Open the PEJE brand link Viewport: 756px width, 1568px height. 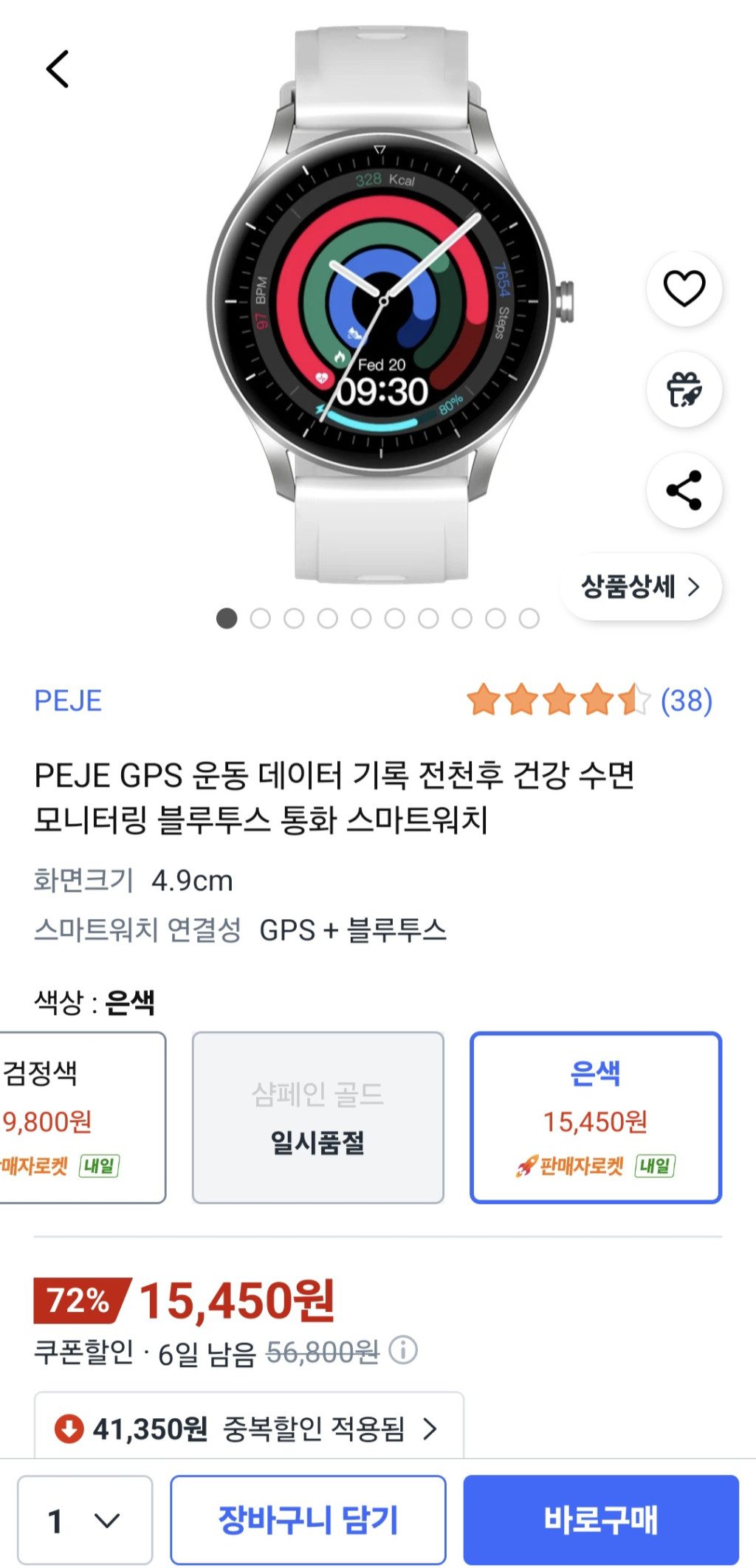coord(68,701)
